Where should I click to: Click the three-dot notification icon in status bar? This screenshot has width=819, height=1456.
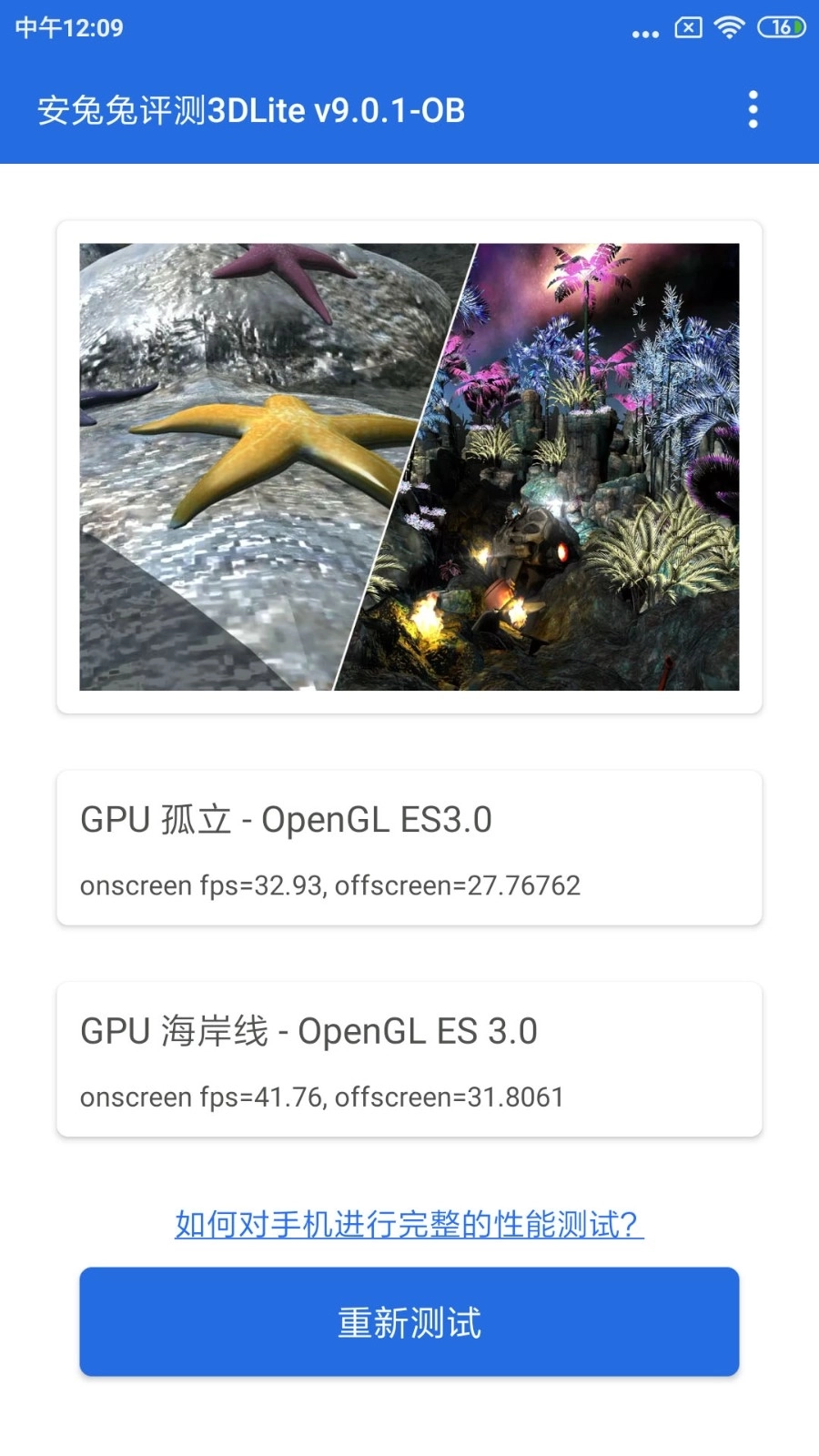point(643,33)
